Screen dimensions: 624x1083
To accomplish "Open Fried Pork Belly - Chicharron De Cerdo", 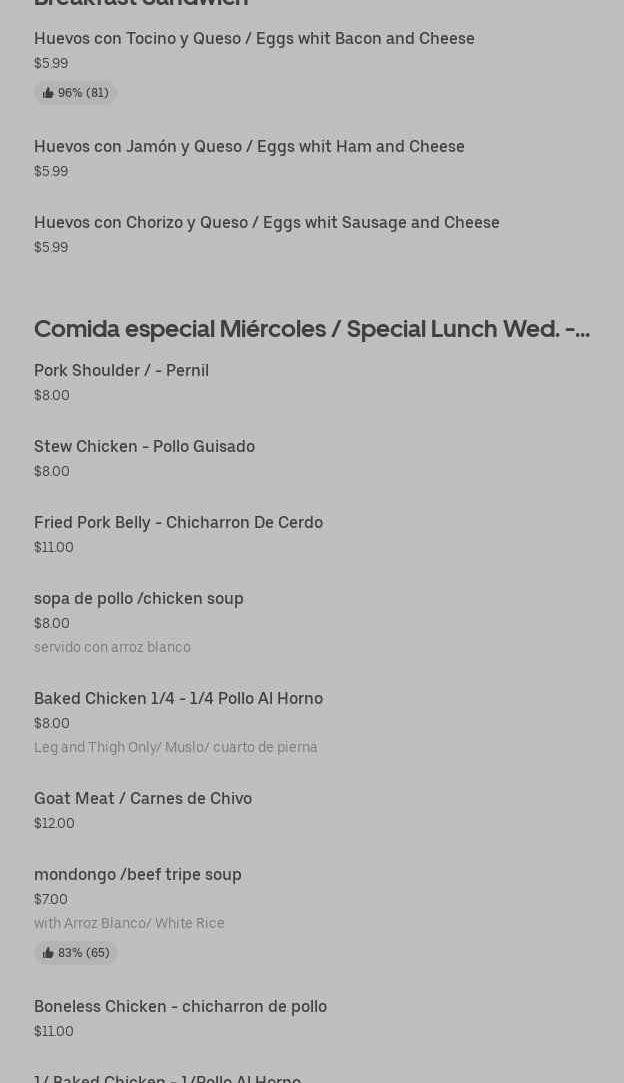I will pyautogui.click(x=178, y=523).
